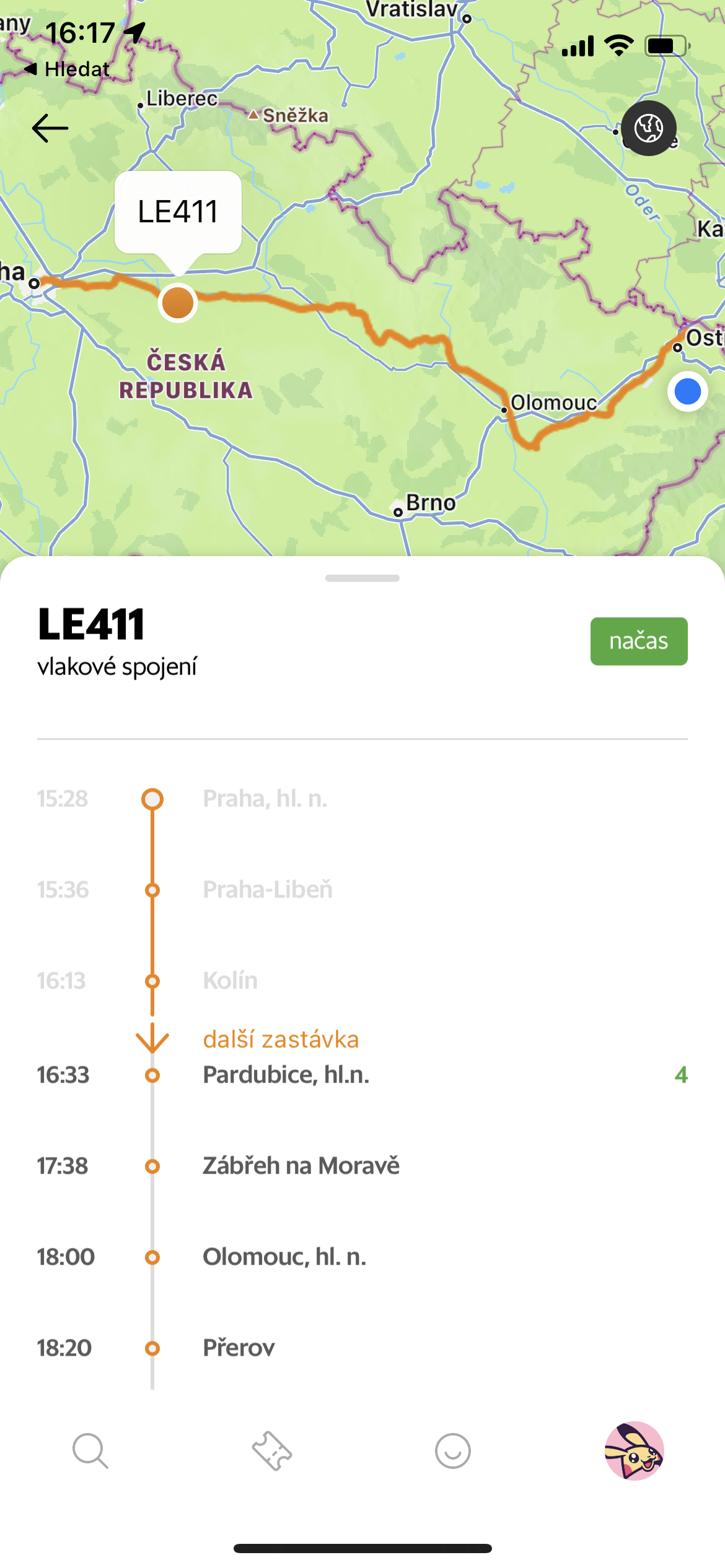Image resolution: width=725 pixels, height=1568 pixels.
Task: Open profile via the Pikachu avatar
Action: pos(633,1451)
